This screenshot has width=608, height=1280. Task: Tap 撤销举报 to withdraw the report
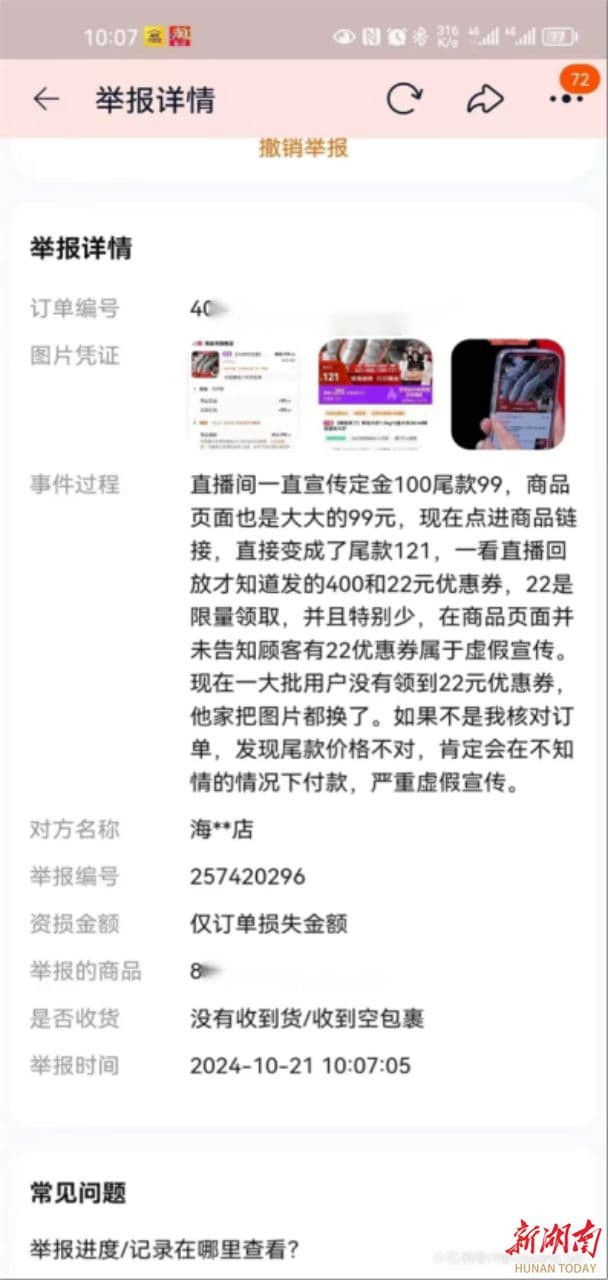303,148
